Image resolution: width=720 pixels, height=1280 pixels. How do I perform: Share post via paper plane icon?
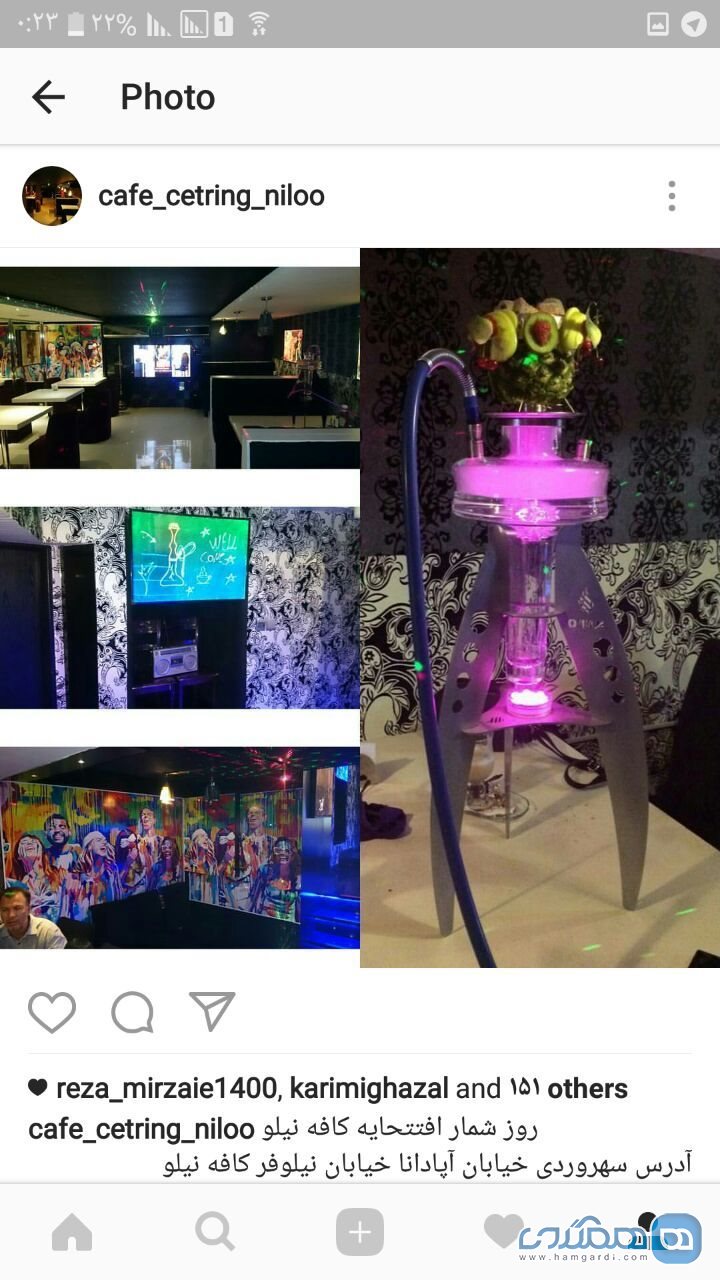(x=212, y=1012)
